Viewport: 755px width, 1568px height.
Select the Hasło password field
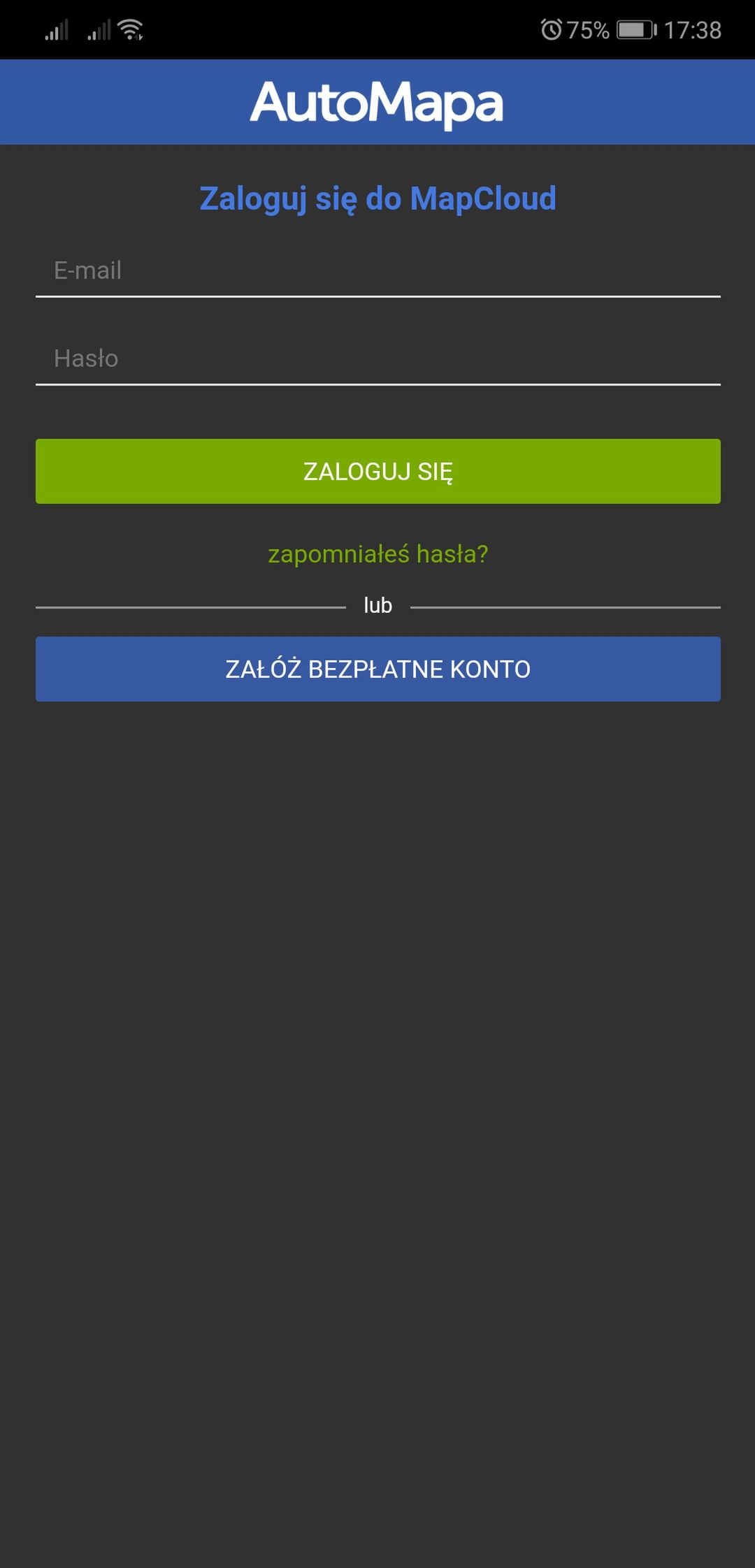click(x=377, y=359)
